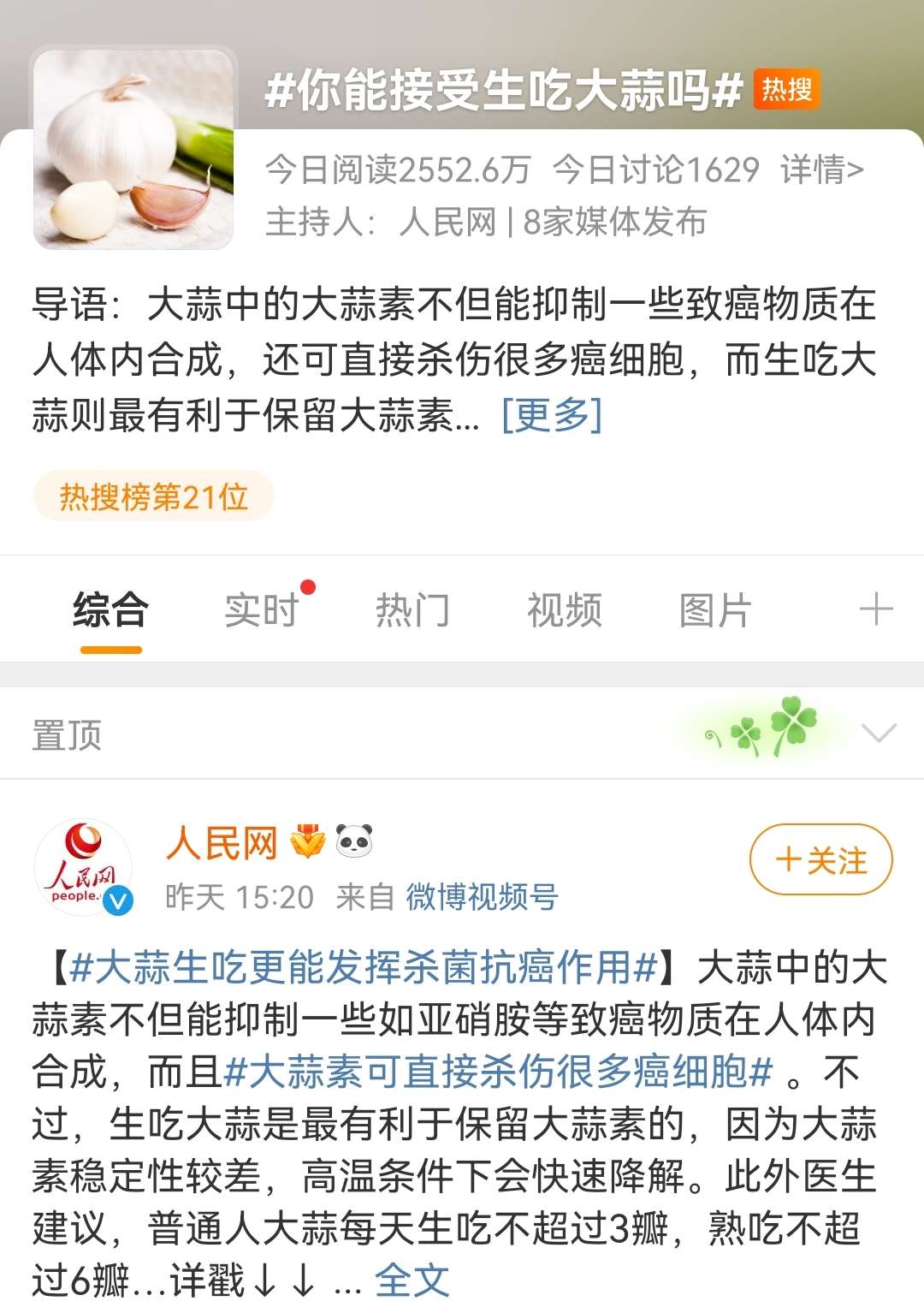Viewport: 924px width, 1313px height.
Task: Open the 详情 topic details link
Action: pos(821,169)
